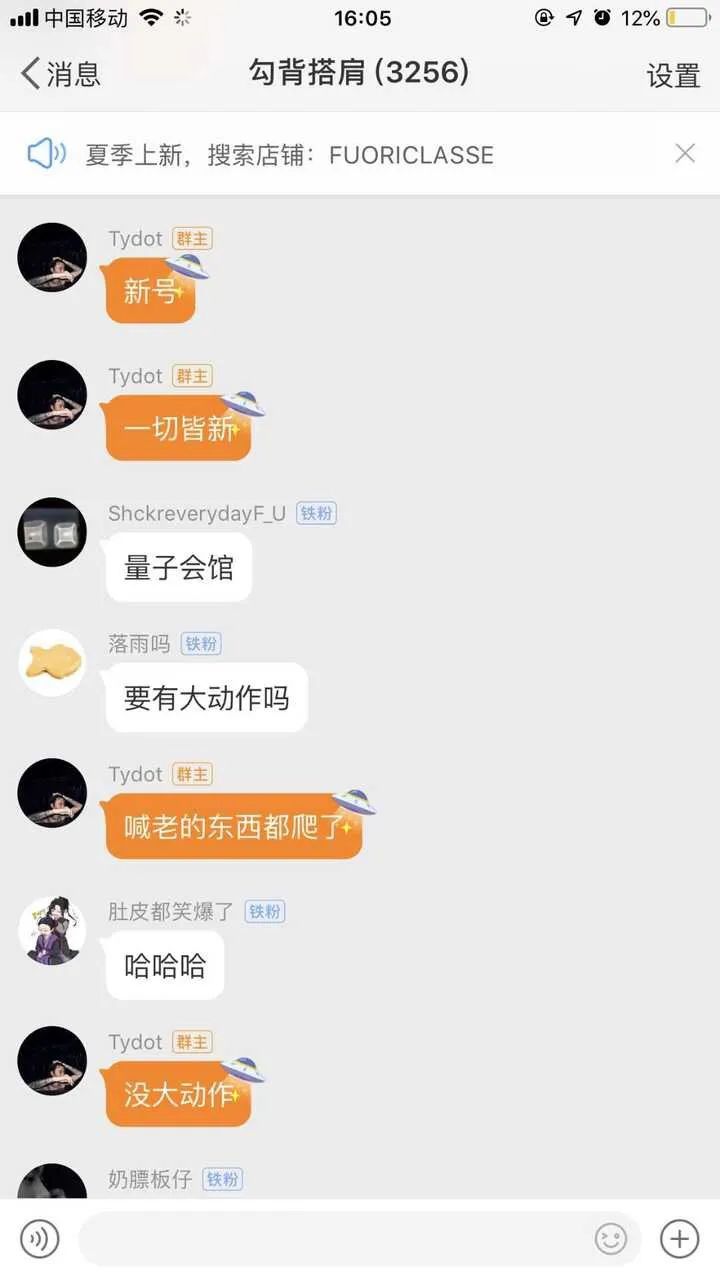Expand the group title 勾背搭肩 (3256)

tap(360, 73)
